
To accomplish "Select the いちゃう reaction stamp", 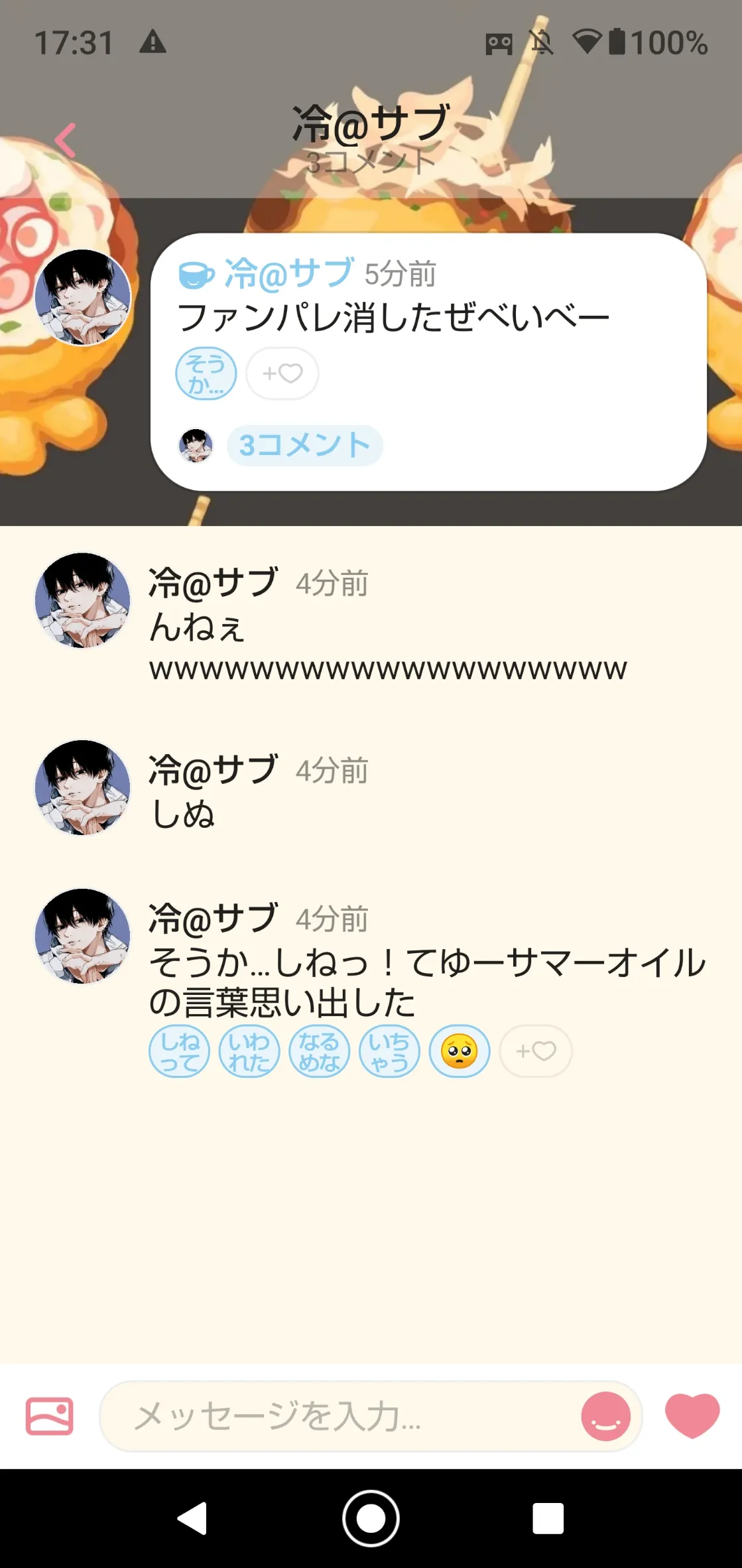I will pyautogui.click(x=389, y=1051).
